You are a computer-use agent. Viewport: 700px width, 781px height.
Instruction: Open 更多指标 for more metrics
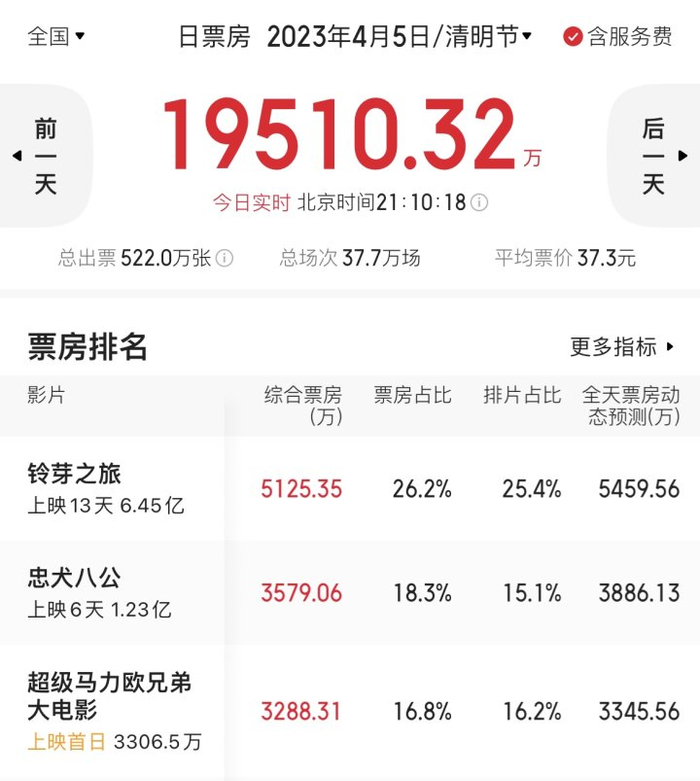[622, 347]
